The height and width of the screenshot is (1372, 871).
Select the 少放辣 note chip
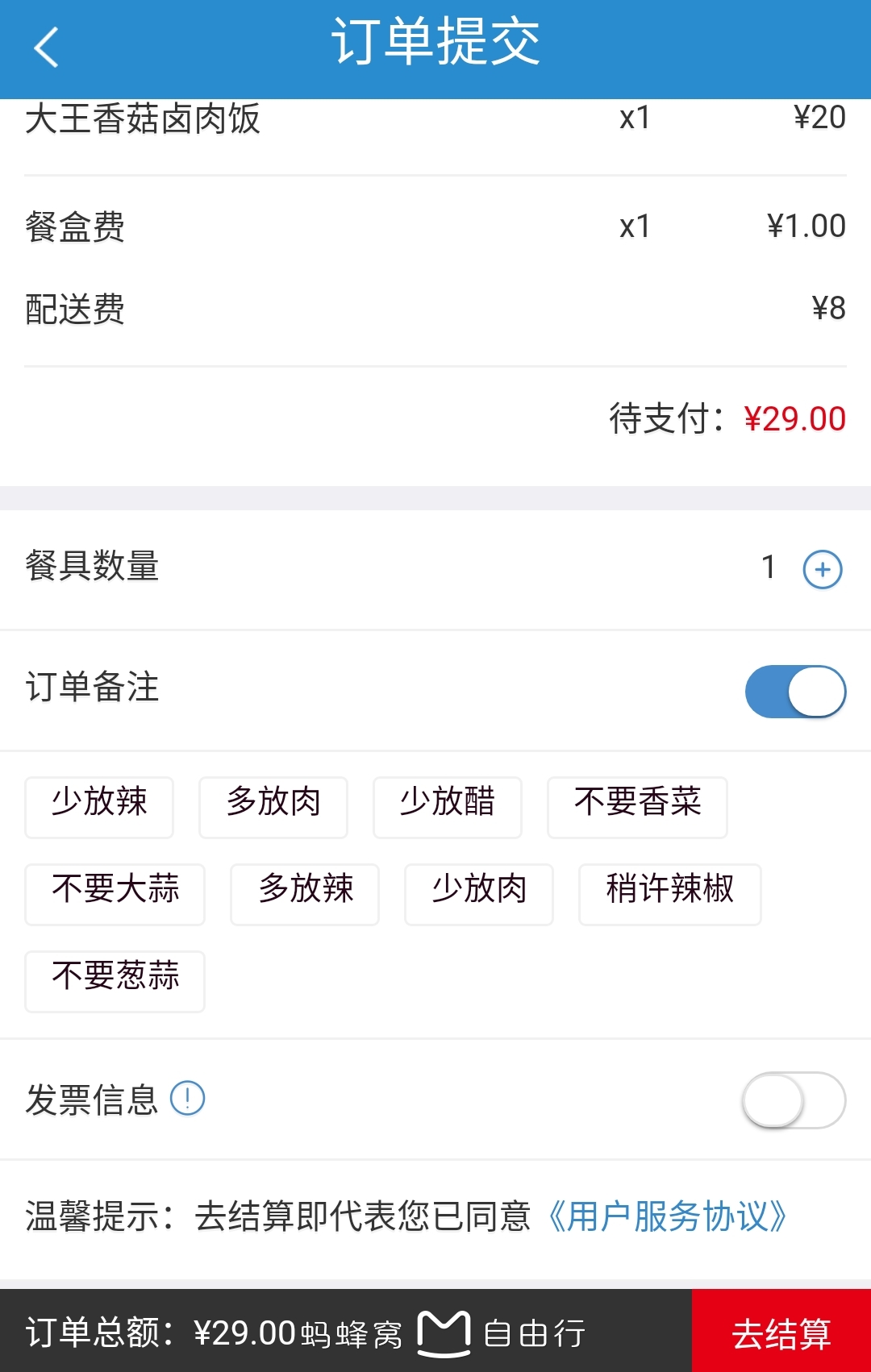click(x=99, y=807)
